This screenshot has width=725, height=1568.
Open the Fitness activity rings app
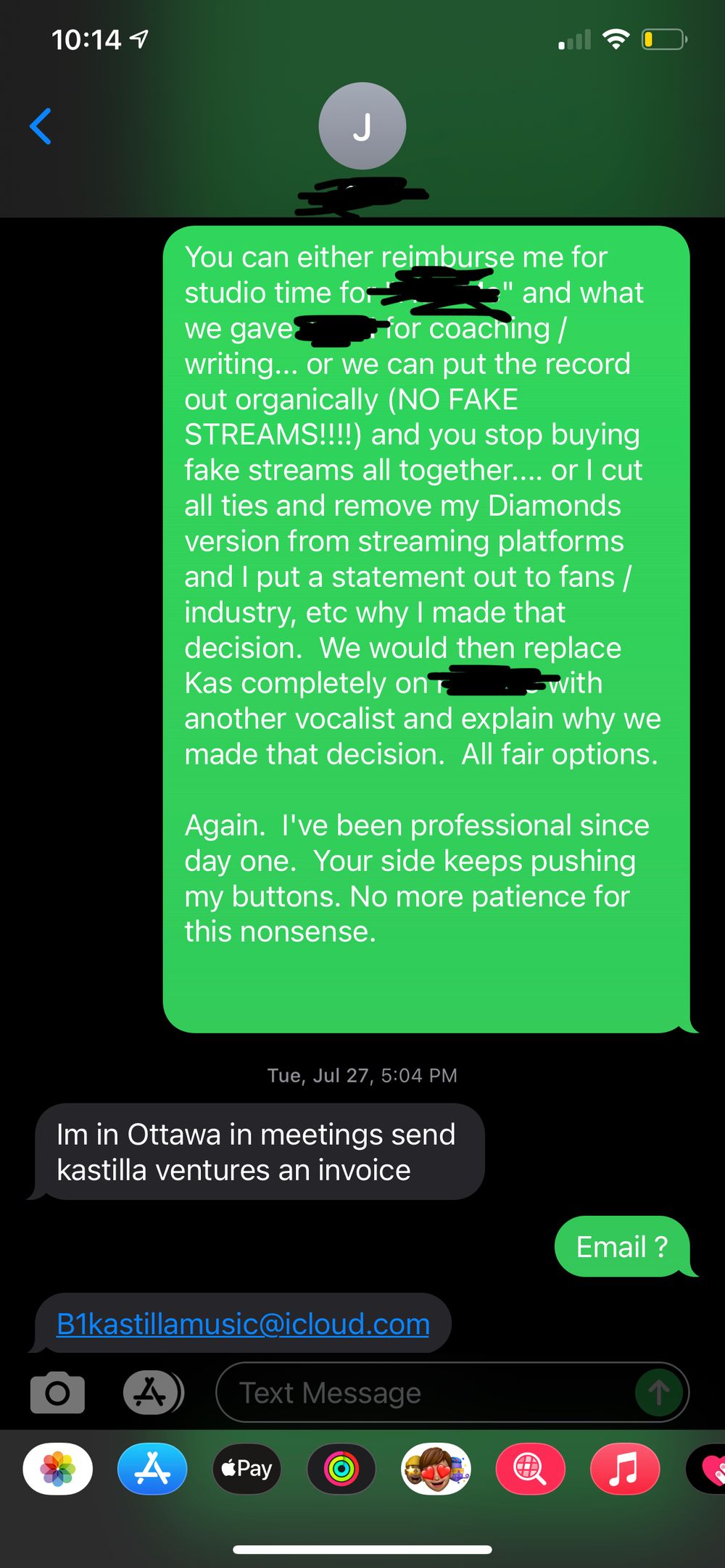click(x=341, y=1469)
